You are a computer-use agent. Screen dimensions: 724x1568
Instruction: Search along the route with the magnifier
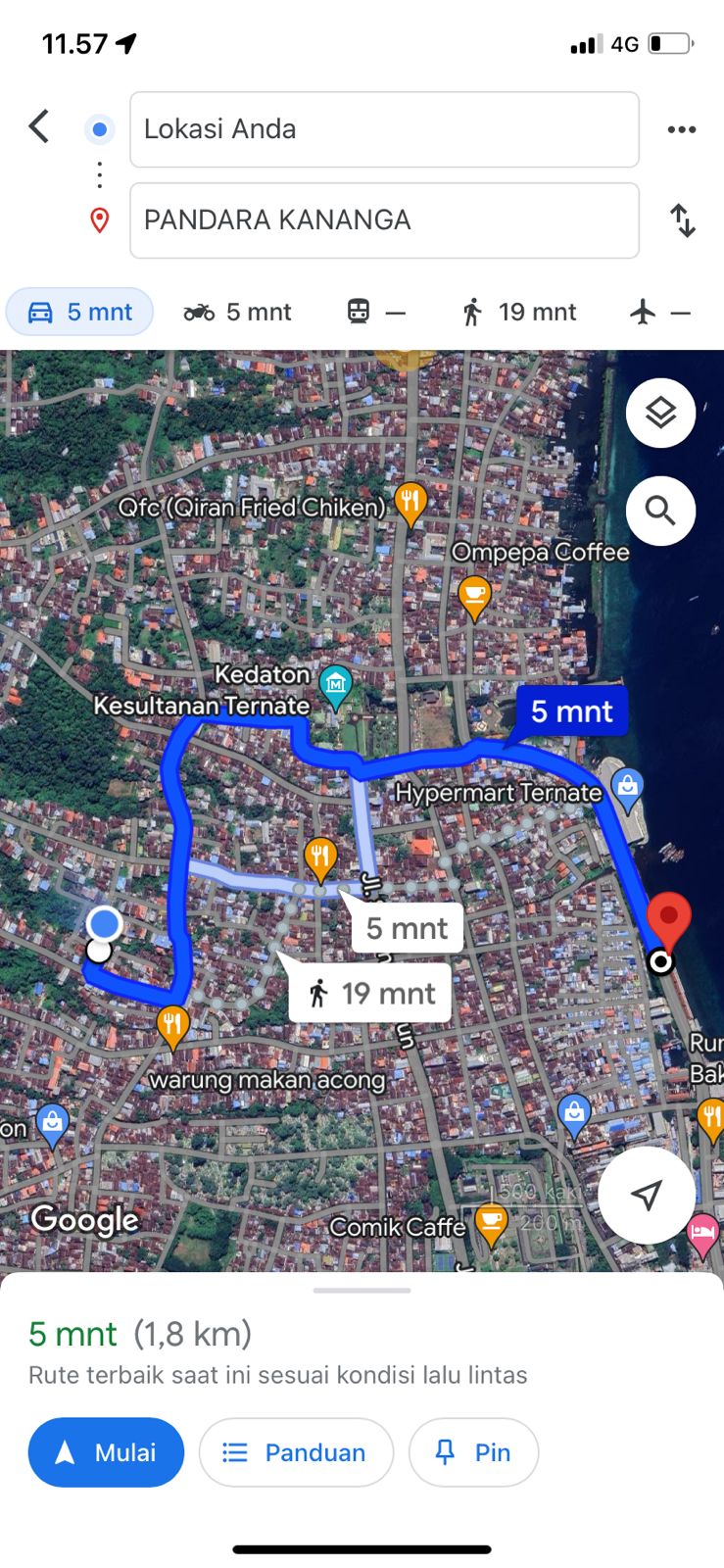click(x=661, y=511)
